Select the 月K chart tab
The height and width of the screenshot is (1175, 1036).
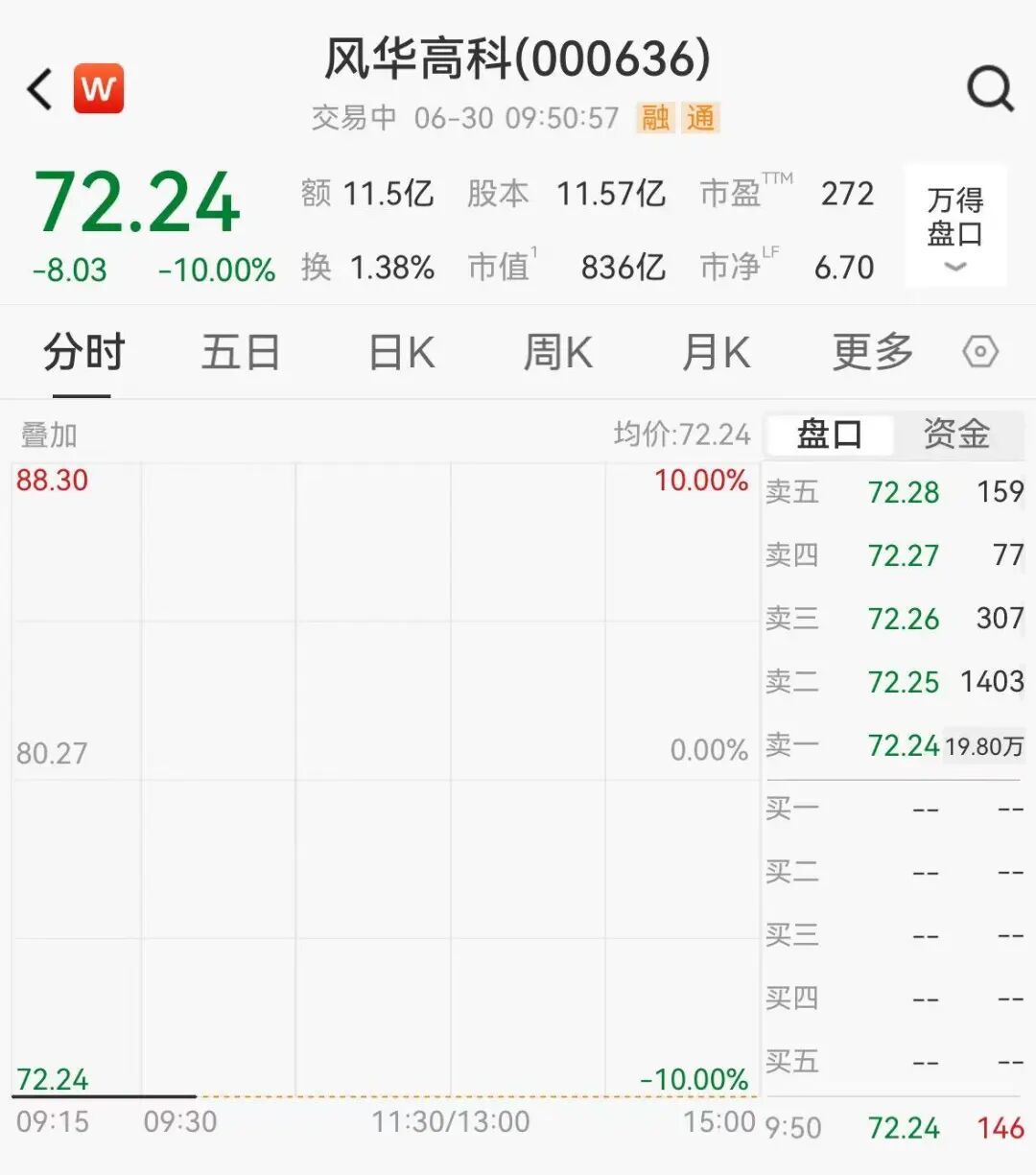(716, 352)
